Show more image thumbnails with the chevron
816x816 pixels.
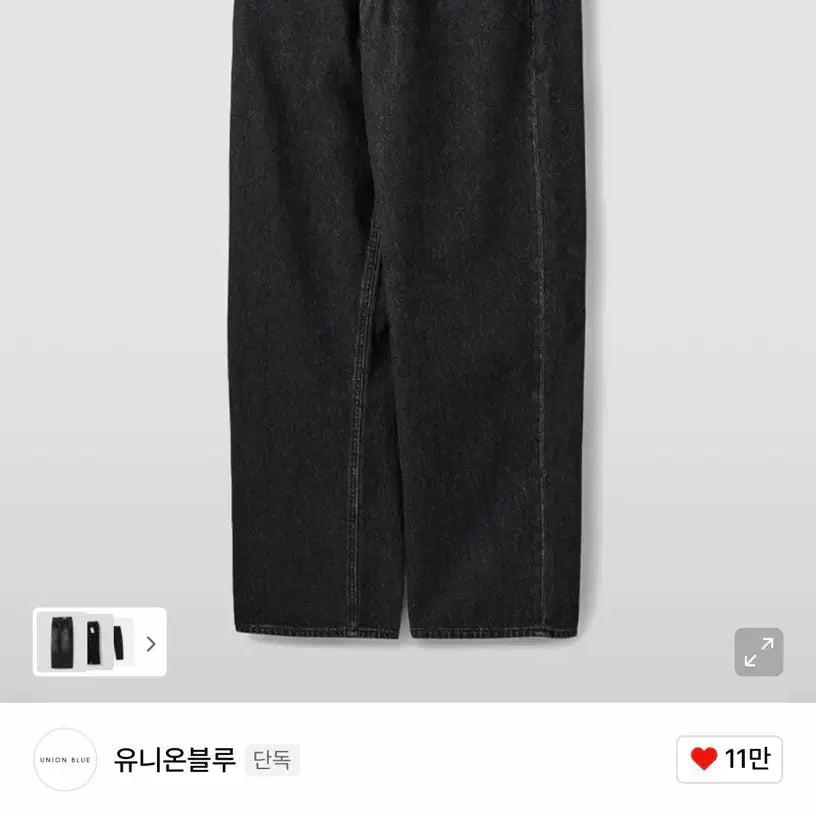[150, 643]
